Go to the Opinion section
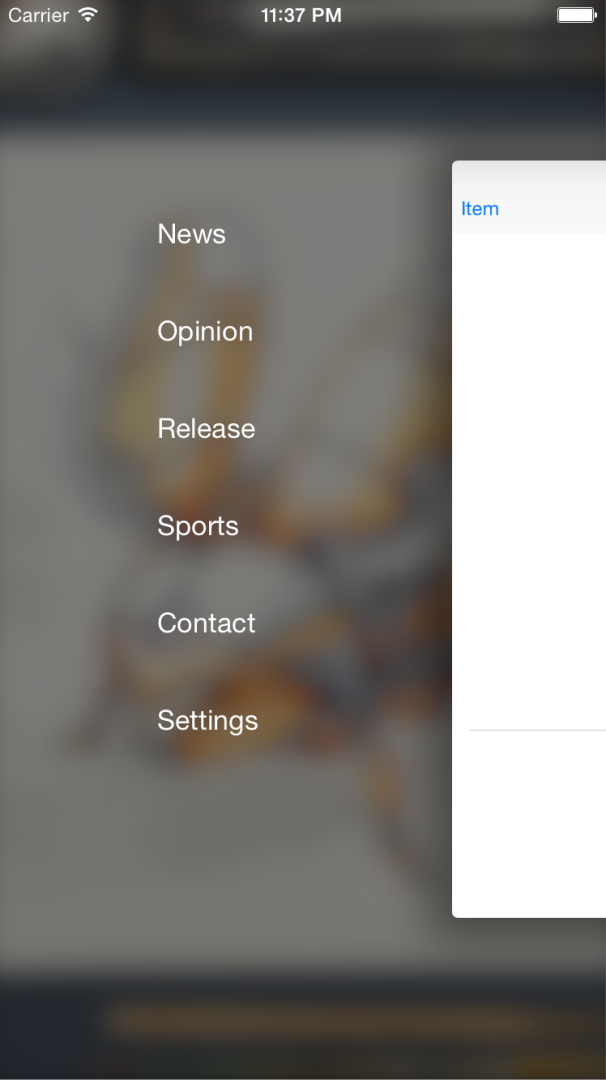606x1080 pixels. tap(205, 332)
